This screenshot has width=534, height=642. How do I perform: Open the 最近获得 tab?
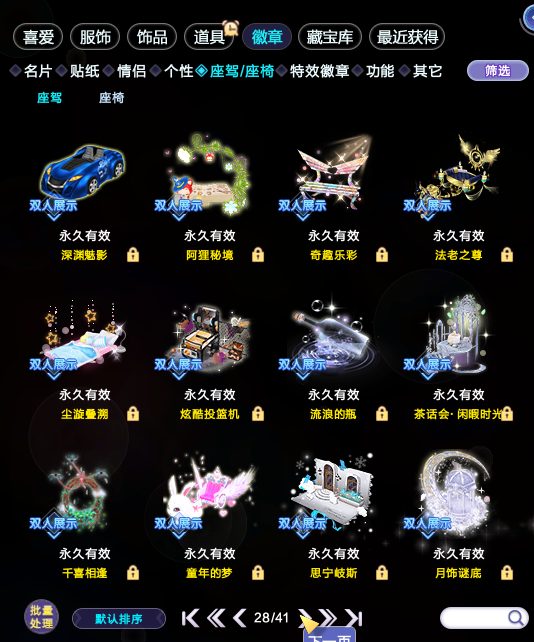pyautogui.click(x=407, y=37)
